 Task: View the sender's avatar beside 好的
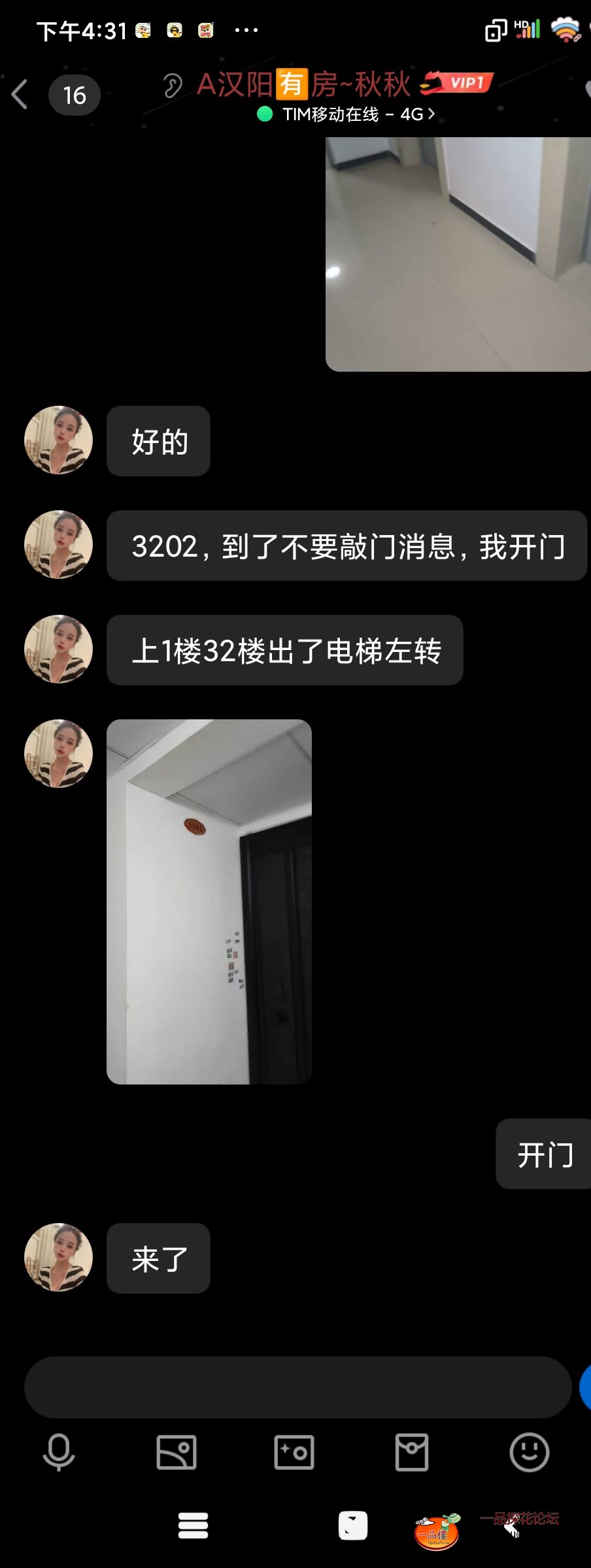pos(58,440)
